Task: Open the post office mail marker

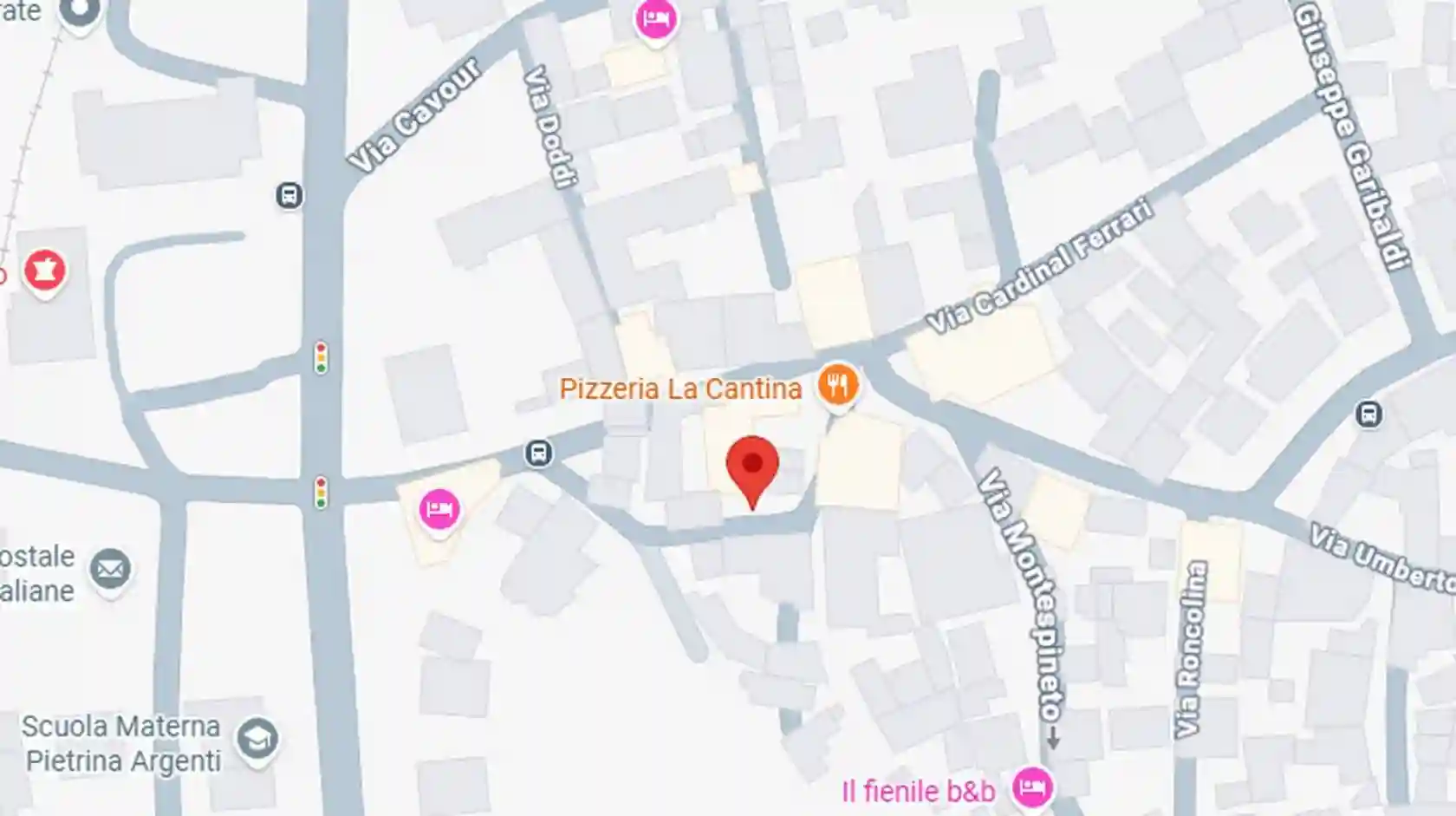Action: (x=110, y=570)
